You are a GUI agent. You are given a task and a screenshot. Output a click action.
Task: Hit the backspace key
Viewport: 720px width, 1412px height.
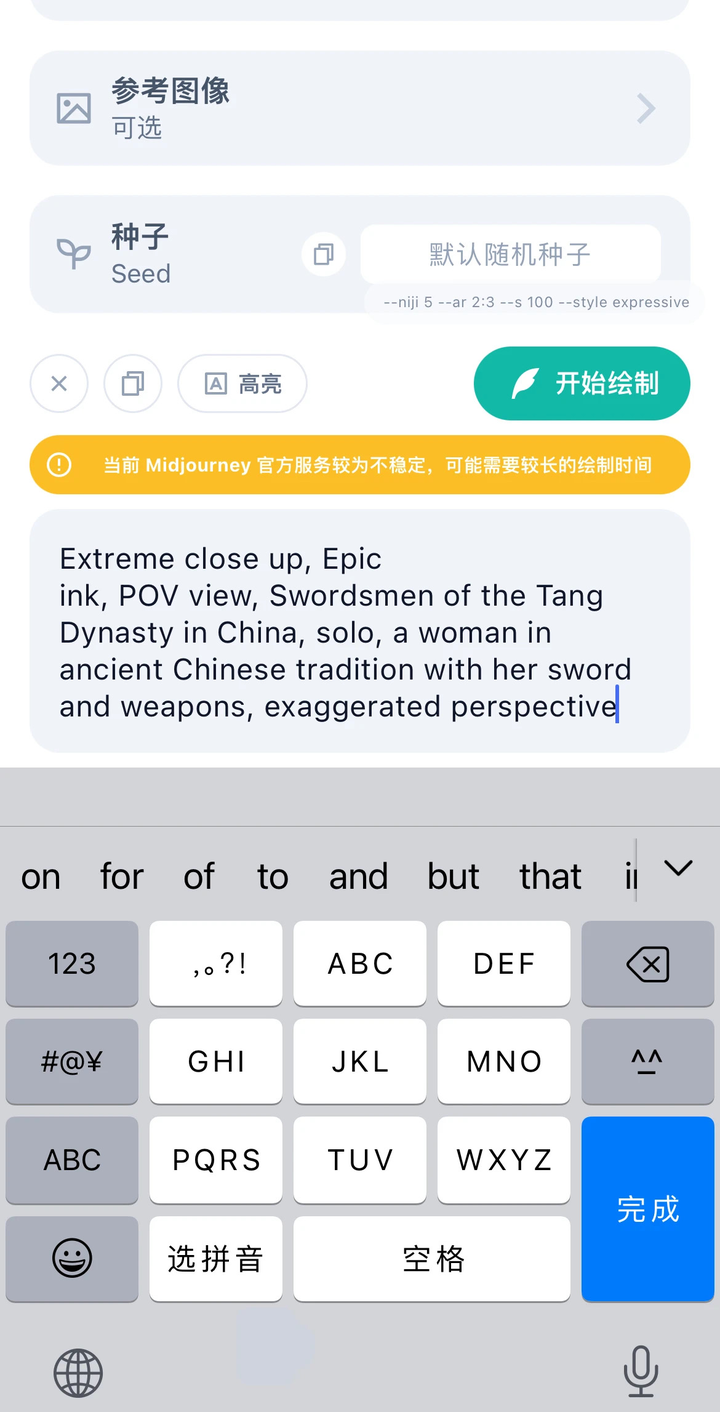coord(647,964)
